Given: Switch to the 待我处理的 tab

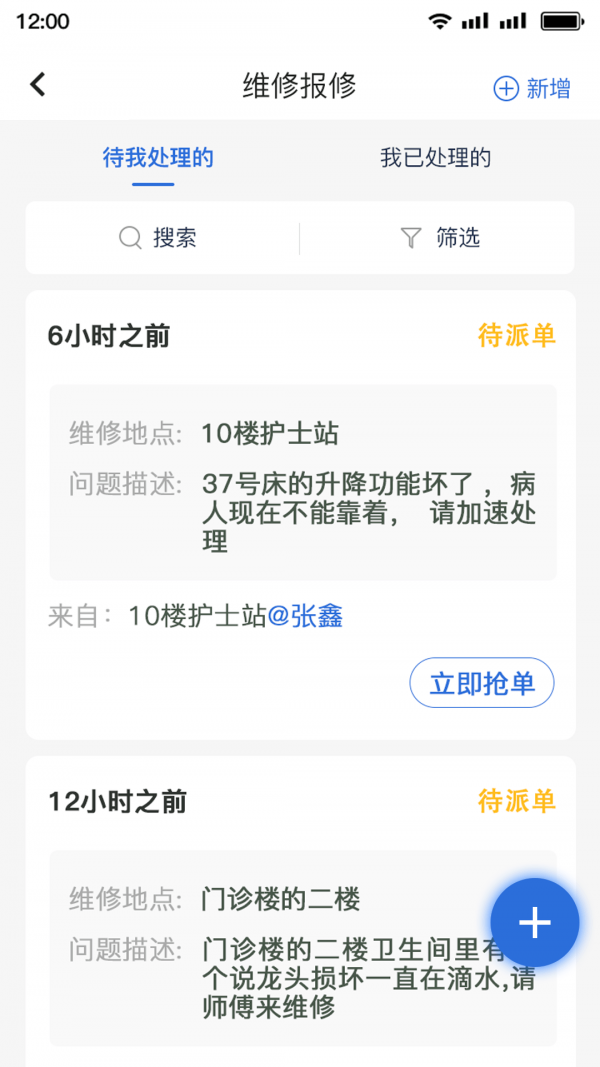Looking at the screenshot, I should tap(158, 158).
